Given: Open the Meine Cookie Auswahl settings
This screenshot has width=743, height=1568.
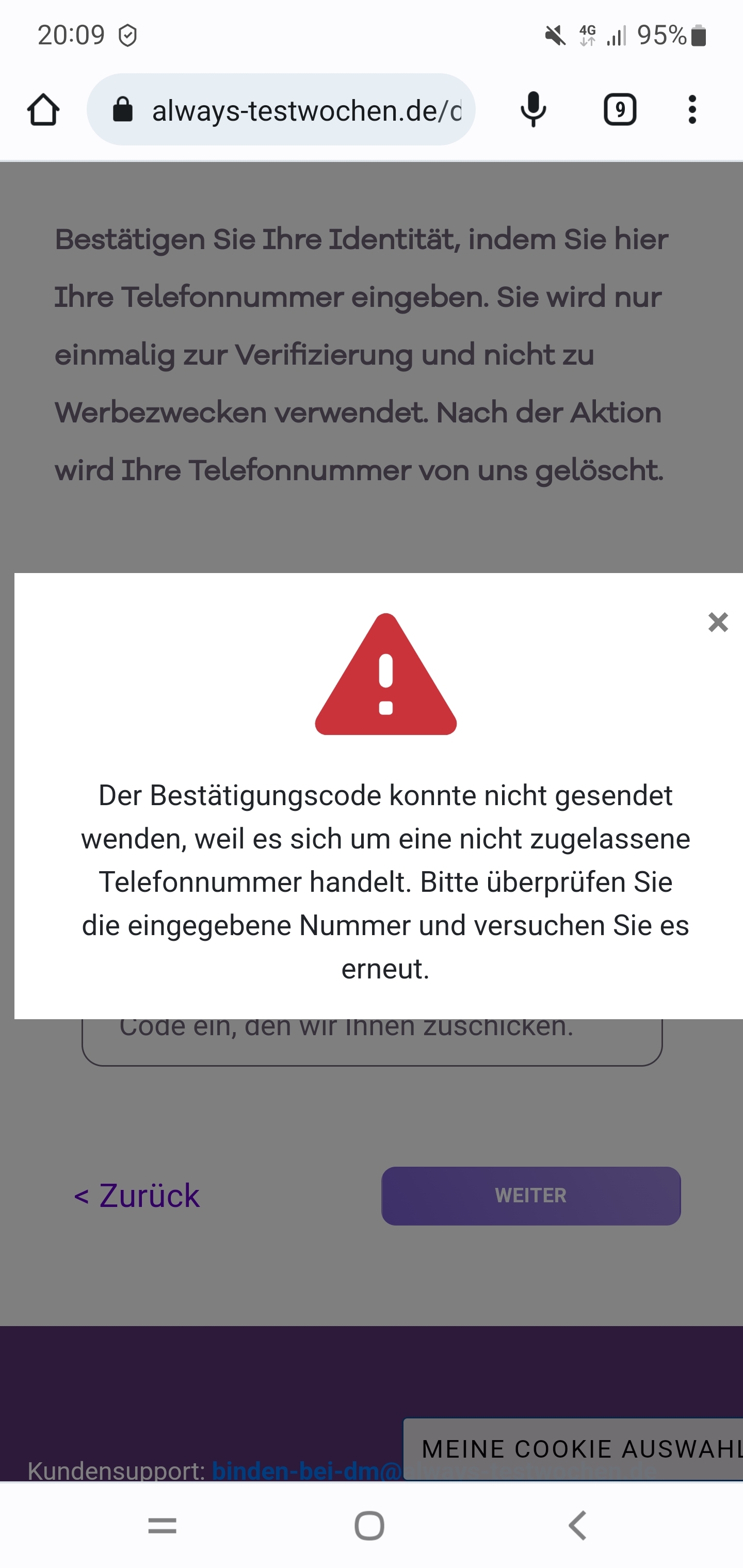Looking at the screenshot, I should 573,1449.
